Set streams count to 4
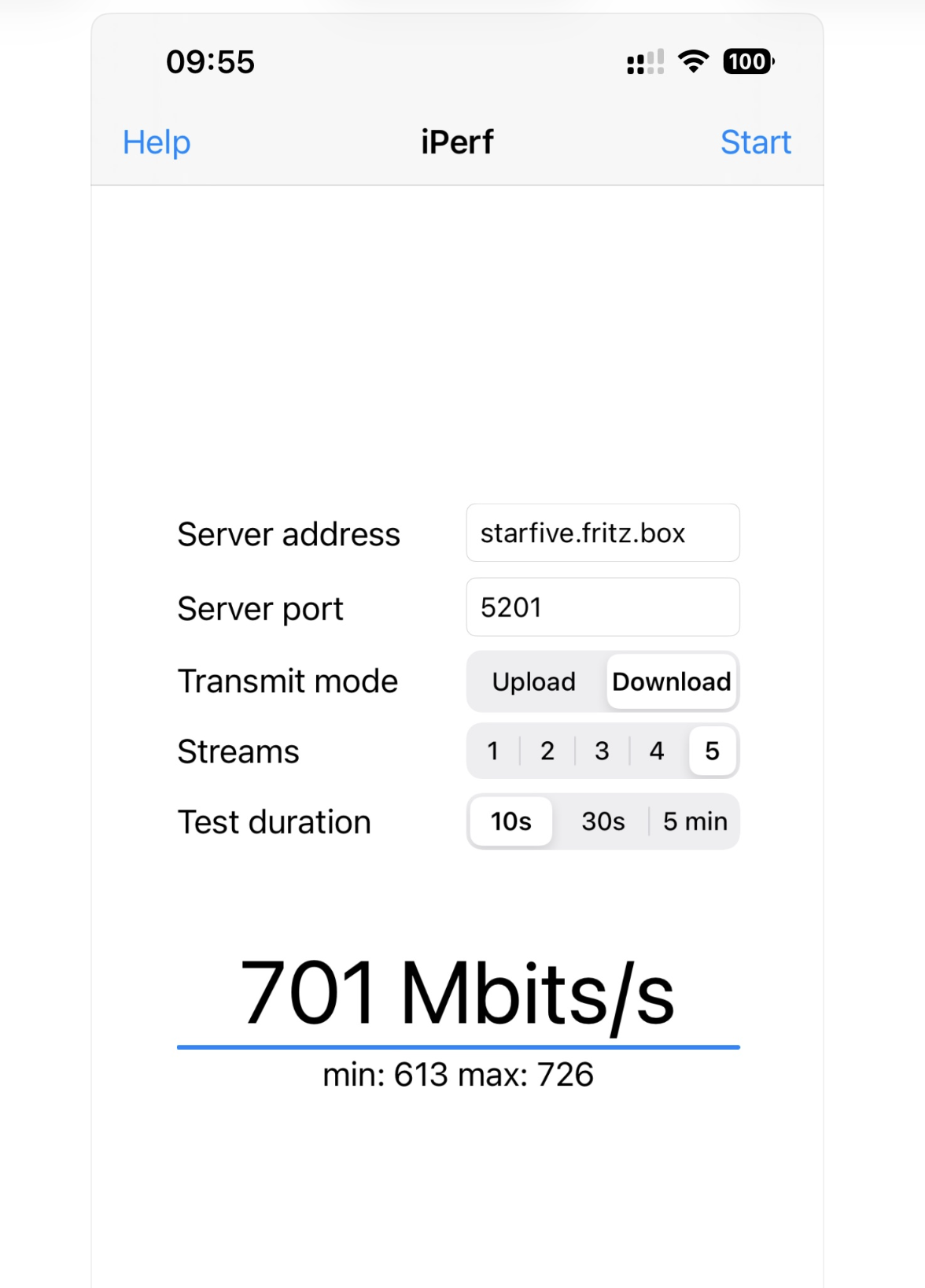The height and width of the screenshot is (1288, 925). (656, 751)
